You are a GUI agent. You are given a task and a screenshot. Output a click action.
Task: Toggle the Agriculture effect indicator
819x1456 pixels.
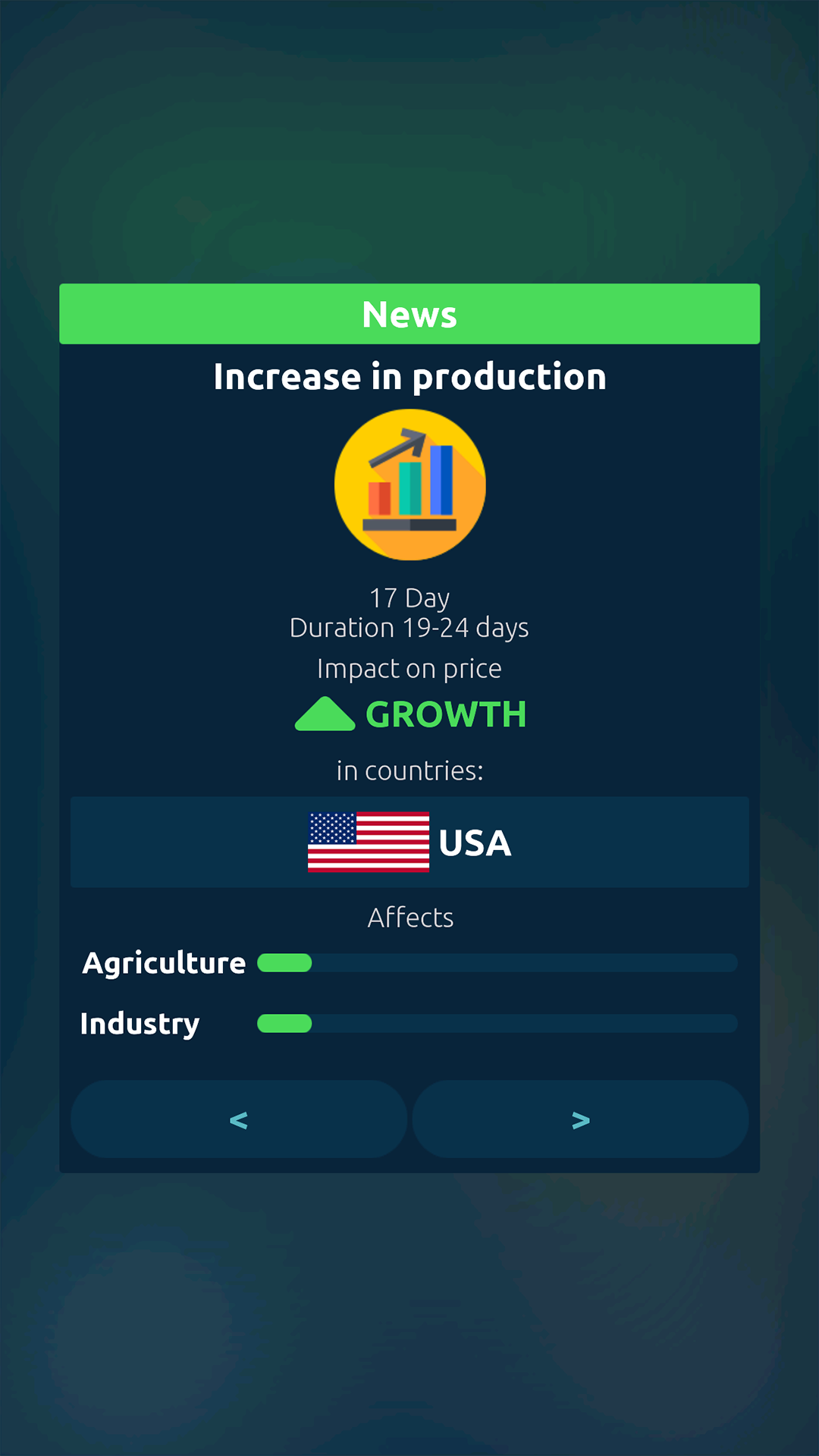[284, 963]
